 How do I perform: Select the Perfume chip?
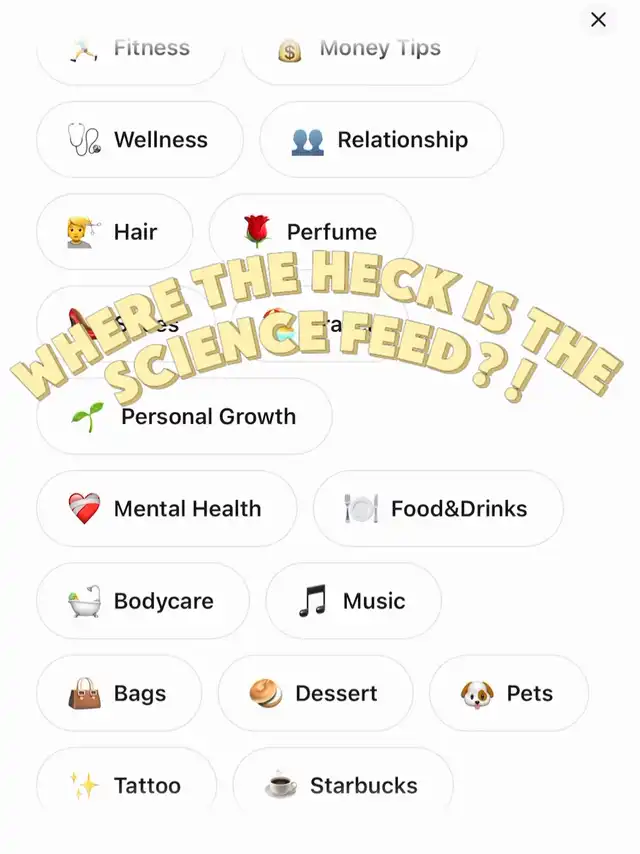coord(311,232)
